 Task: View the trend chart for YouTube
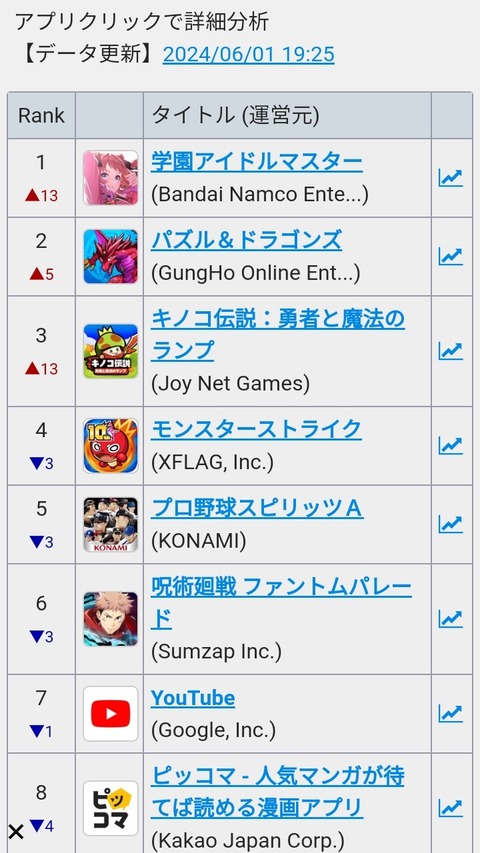point(451,713)
